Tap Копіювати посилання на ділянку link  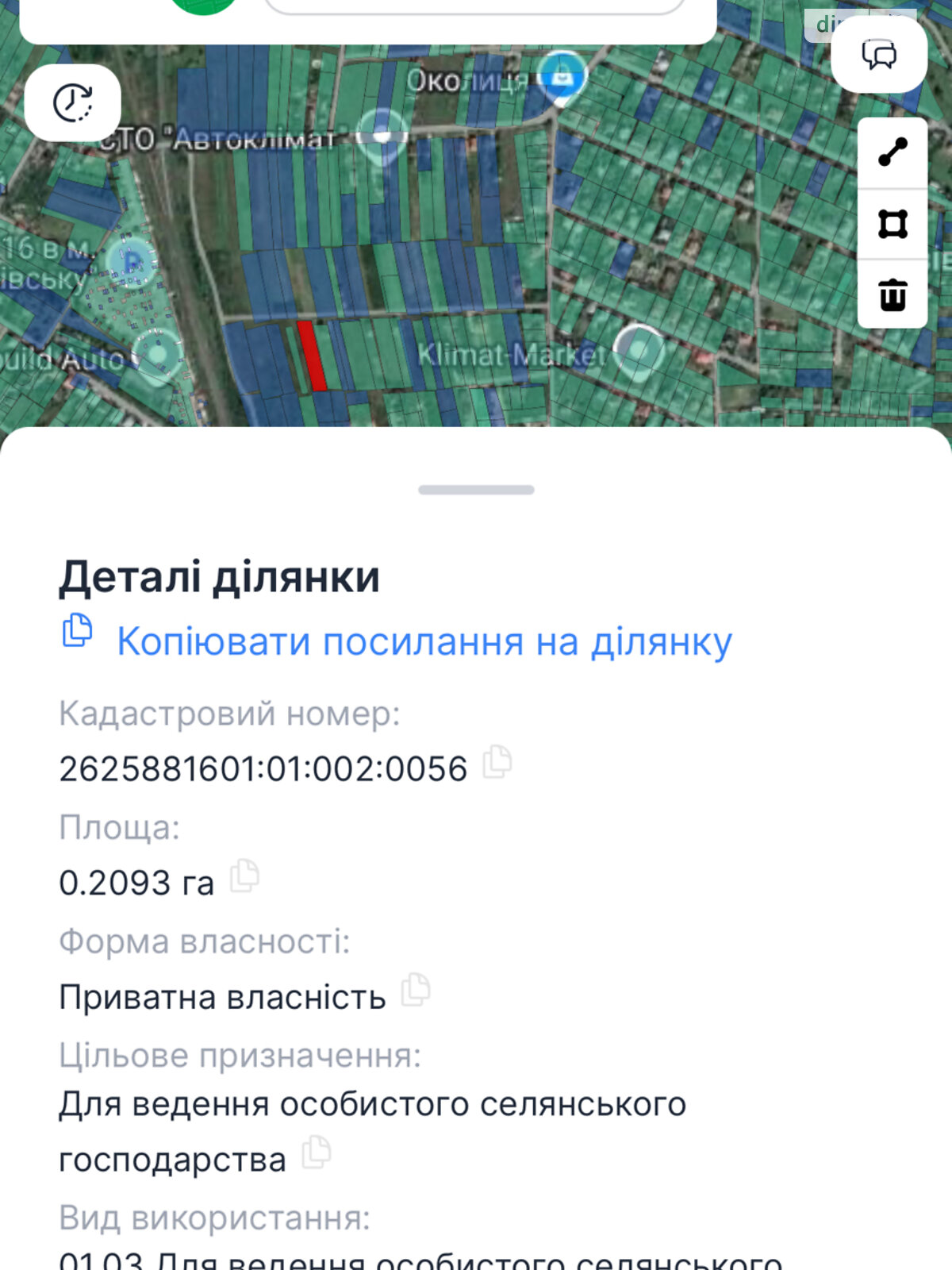[424, 641]
